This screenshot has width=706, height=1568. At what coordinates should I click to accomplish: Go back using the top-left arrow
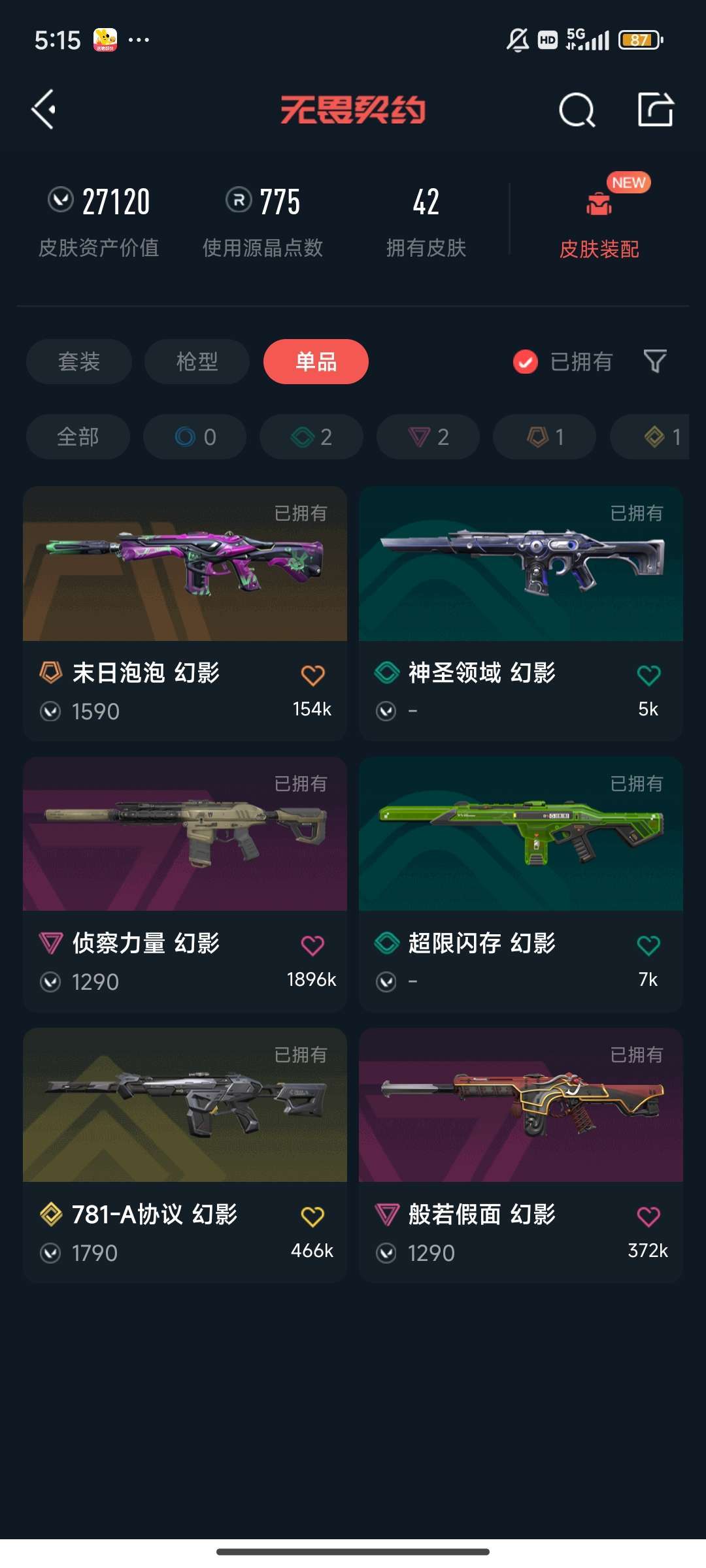pos(44,110)
